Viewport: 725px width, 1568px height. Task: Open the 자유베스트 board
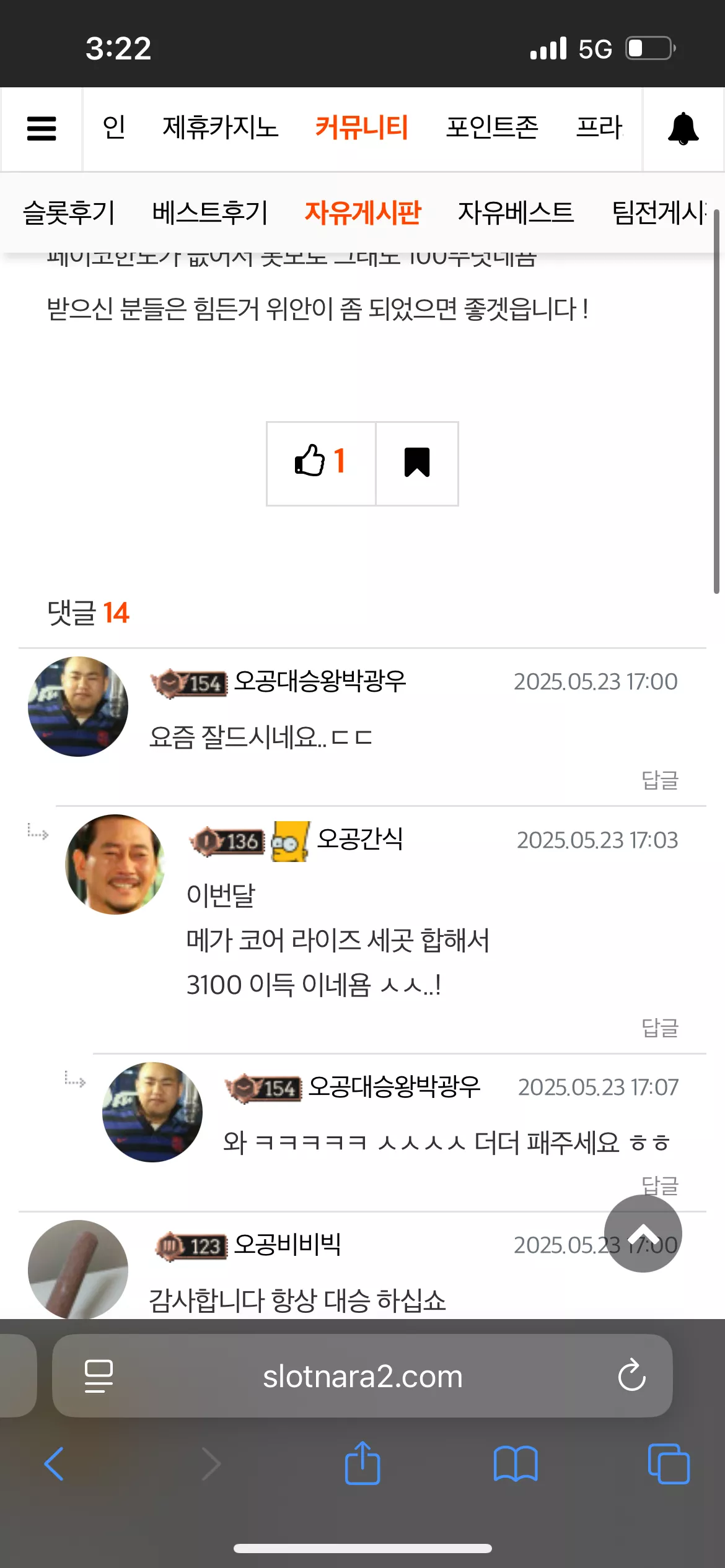pos(516,212)
